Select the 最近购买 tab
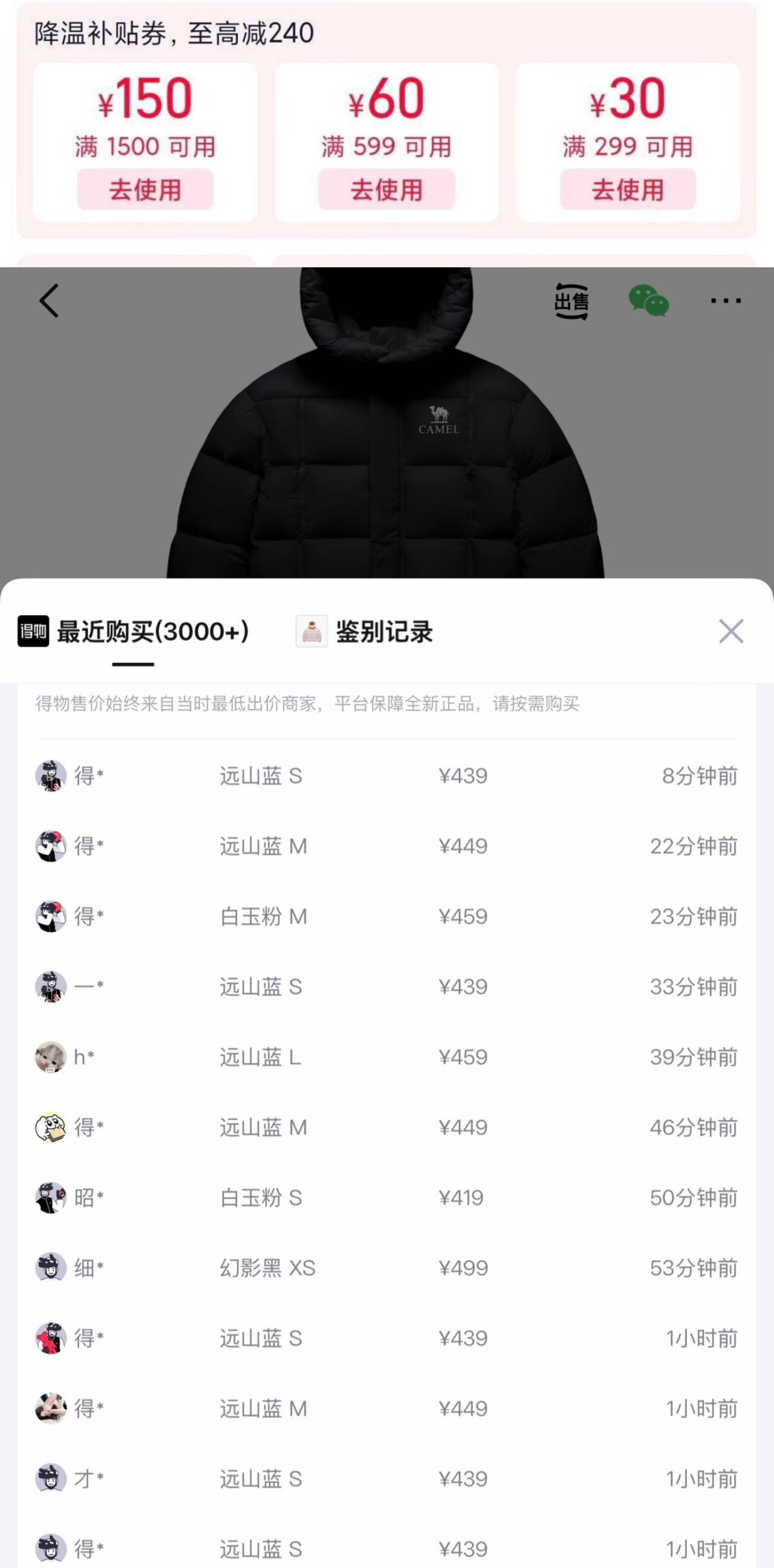 tap(152, 632)
